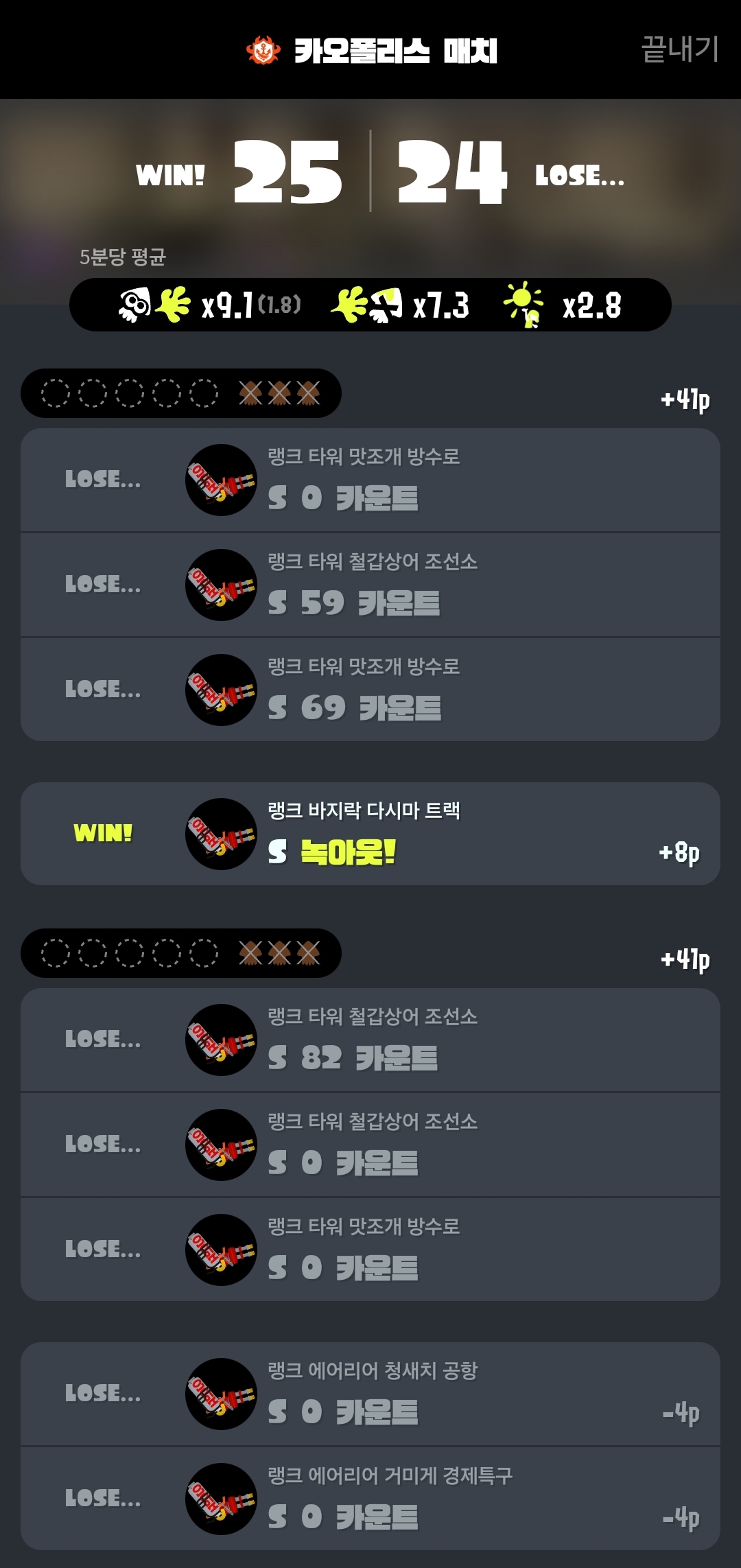Open the 에어리어 청새치 공항 battle
The image size is (741, 1568).
coord(370,1394)
